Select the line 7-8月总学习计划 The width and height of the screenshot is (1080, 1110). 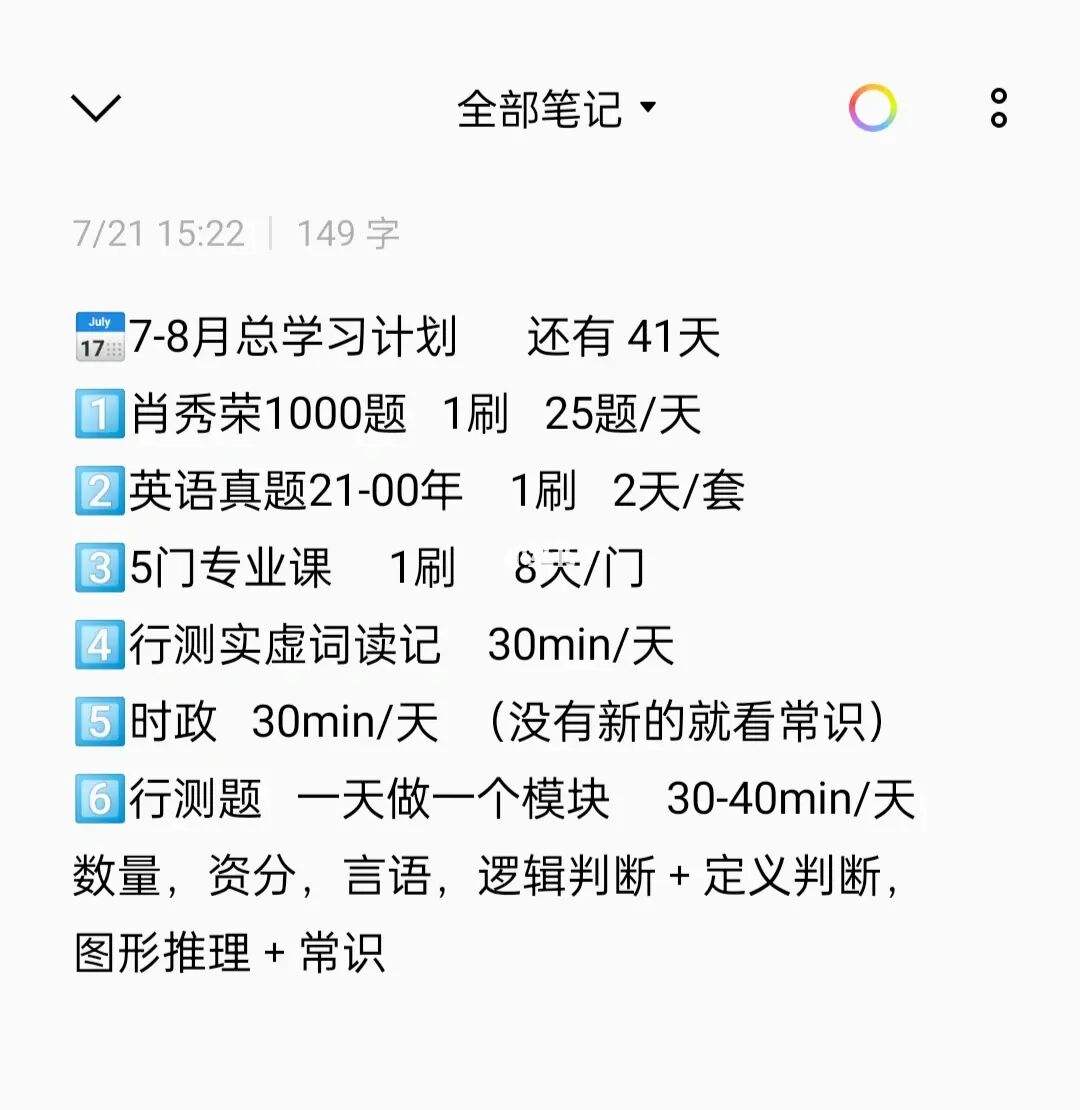(290, 335)
